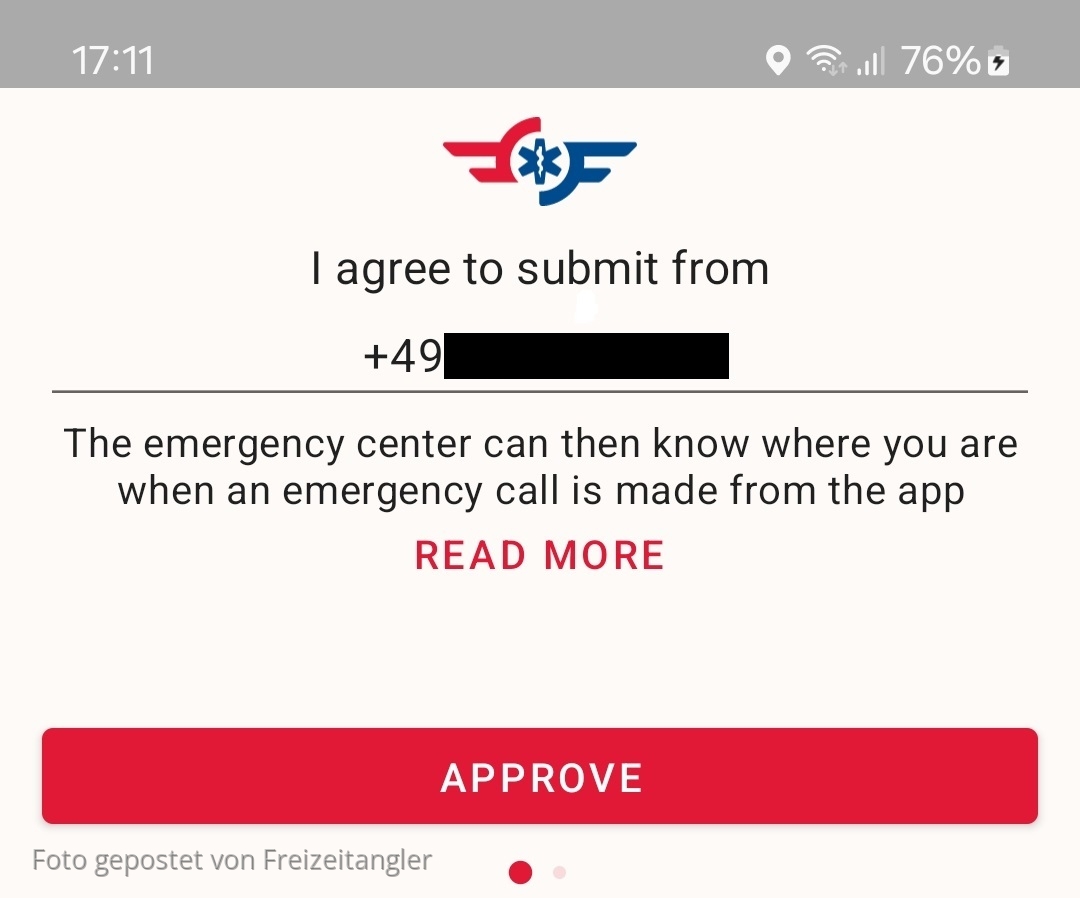Go to the second onboarding page dot
The height and width of the screenshot is (898, 1080).
click(x=559, y=872)
